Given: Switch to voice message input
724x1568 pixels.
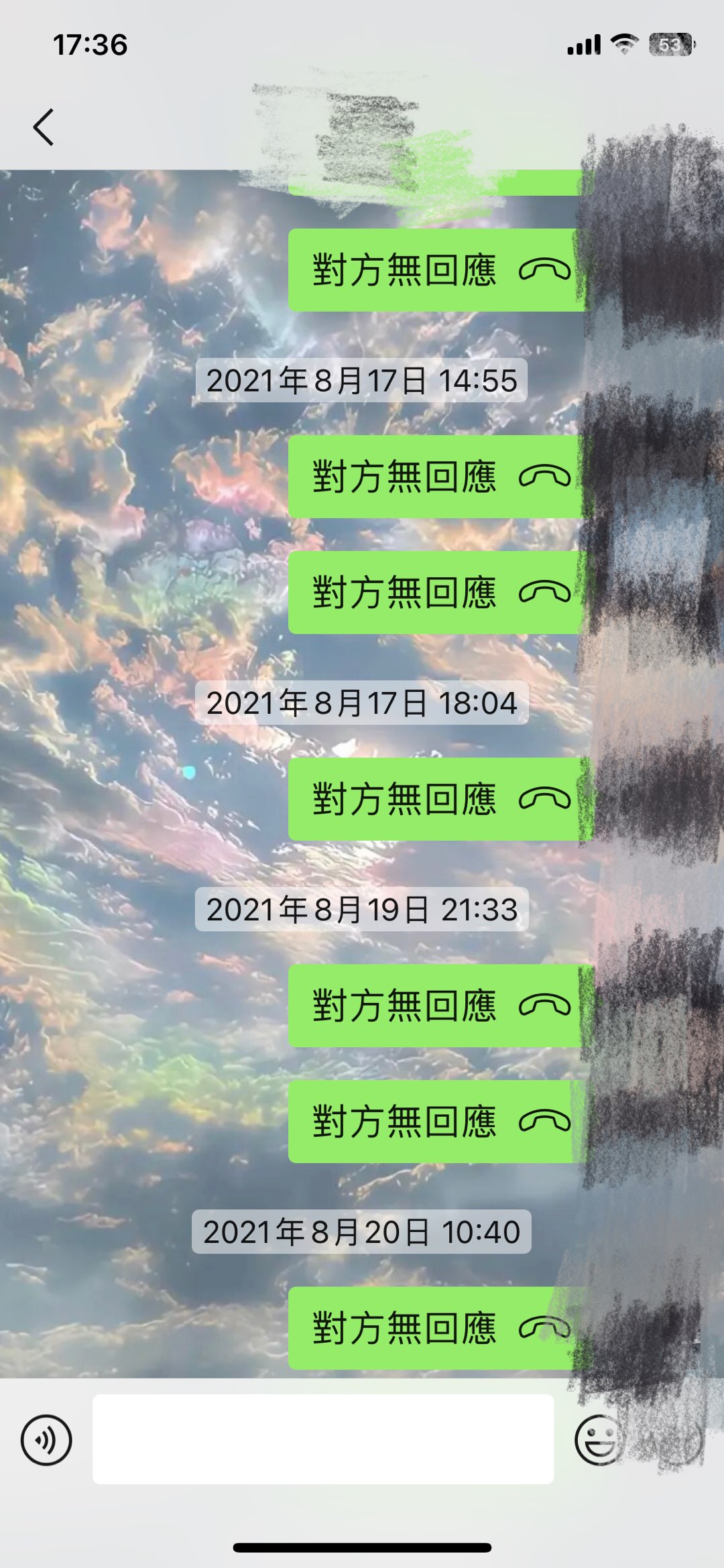Looking at the screenshot, I should (x=46, y=1439).
